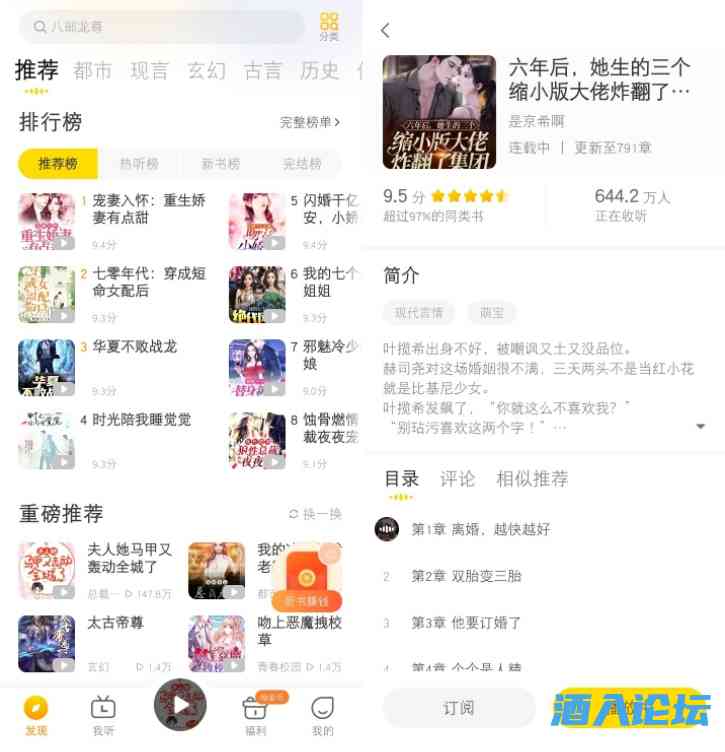
Task: Select the 热听榜 ranking chip
Action: click(139, 164)
